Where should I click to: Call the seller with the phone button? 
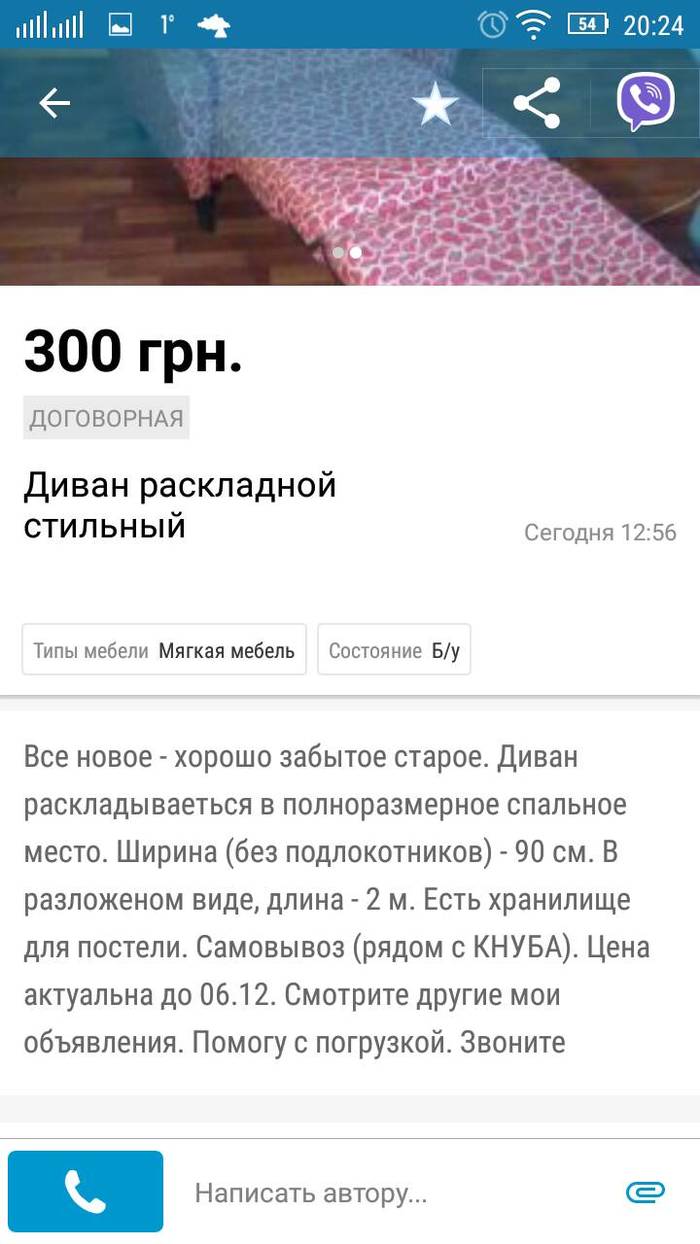click(85, 1191)
